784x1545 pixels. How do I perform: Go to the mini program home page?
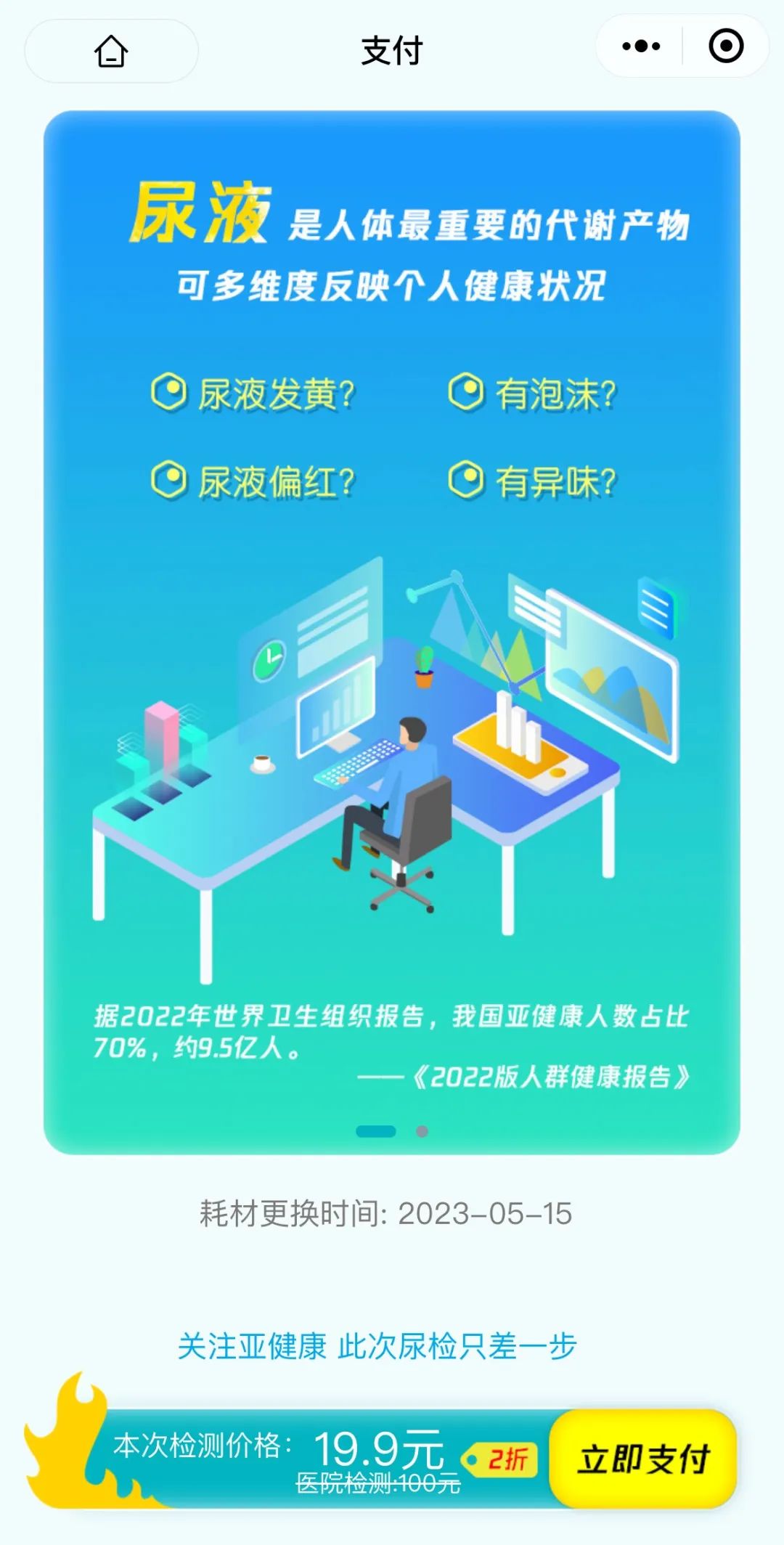[111, 51]
